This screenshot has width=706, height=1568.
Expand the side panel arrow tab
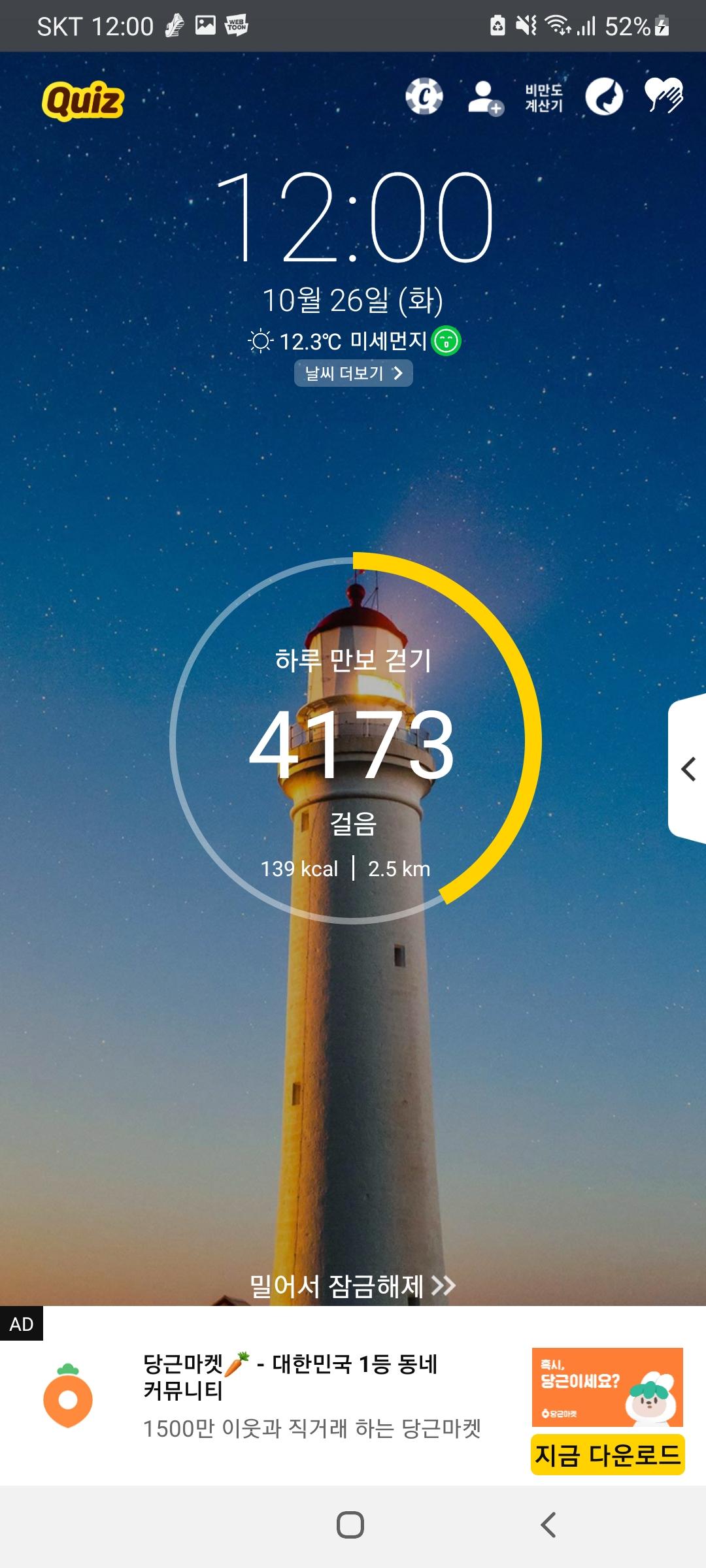coord(688,769)
